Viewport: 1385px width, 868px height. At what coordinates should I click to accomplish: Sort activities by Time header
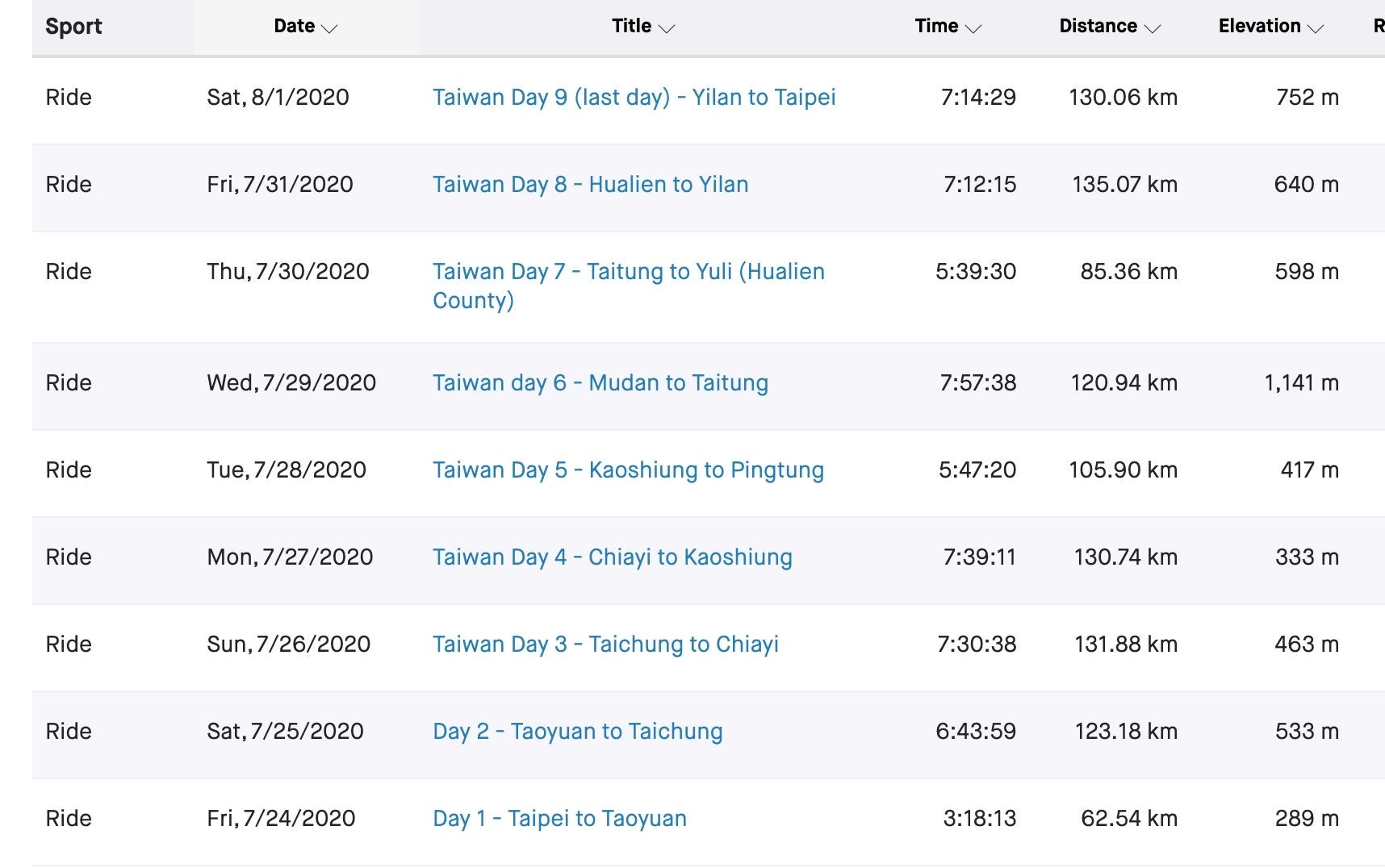click(947, 27)
